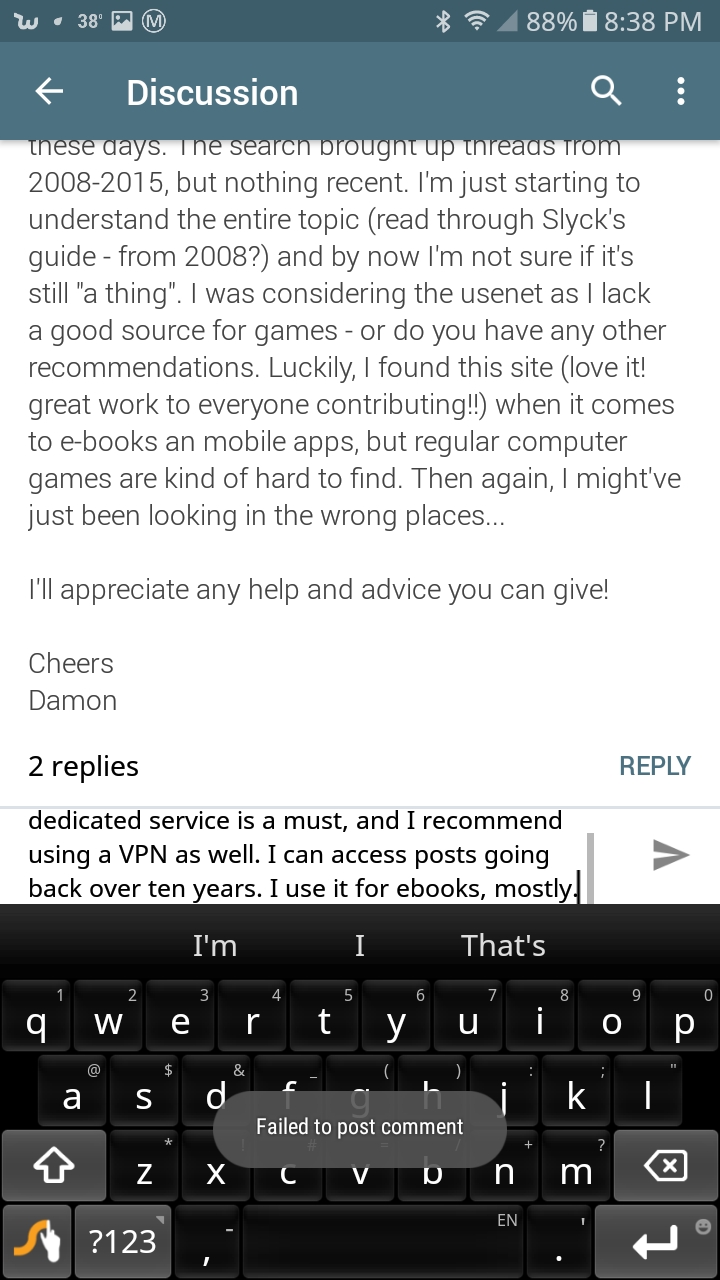Open search in Discussion toolbar

click(x=606, y=92)
